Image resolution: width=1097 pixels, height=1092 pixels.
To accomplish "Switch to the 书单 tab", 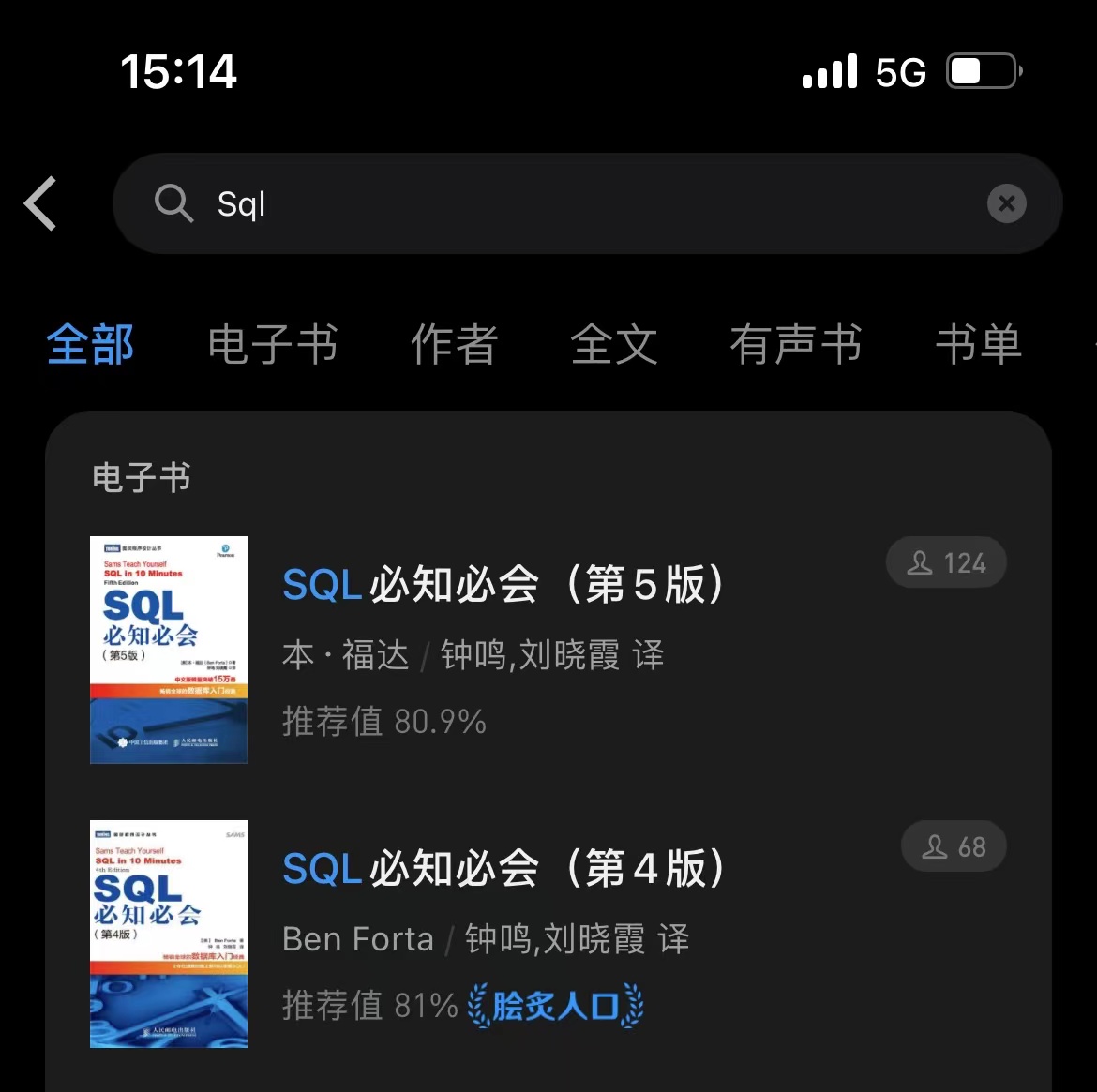I will pyautogui.click(x=978, y=344).
